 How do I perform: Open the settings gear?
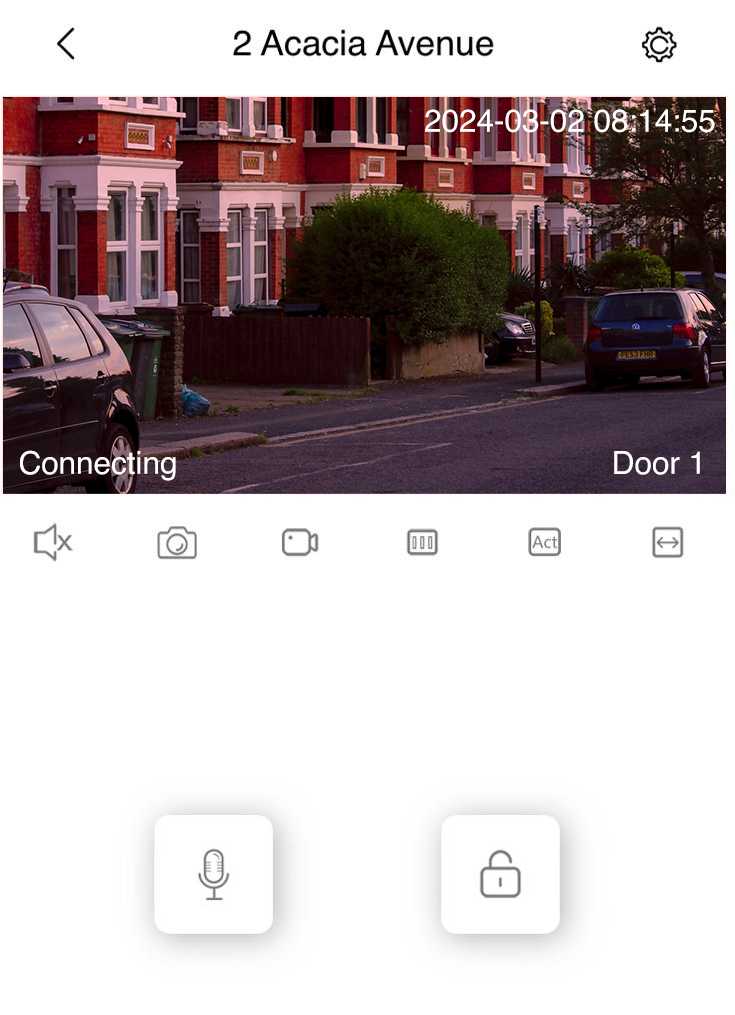(658, 45)
